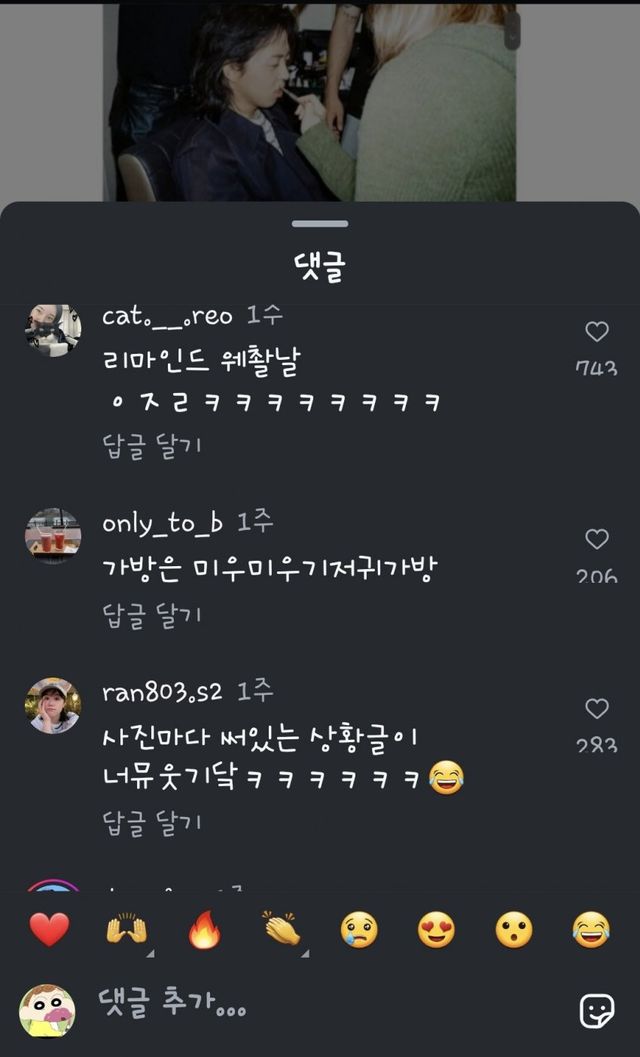Insert the crying face emoji
Screen dimensions: 640x1057
pos(359,931)
